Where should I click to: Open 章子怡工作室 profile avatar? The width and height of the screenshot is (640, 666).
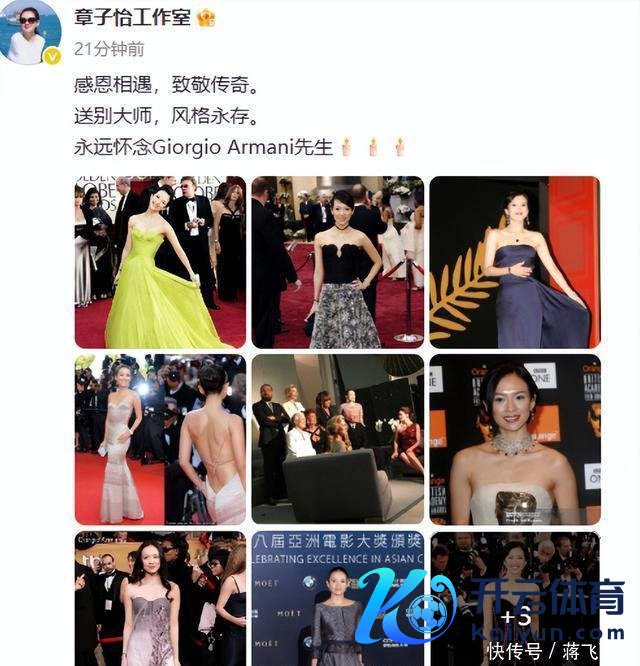click(x=30, y=32)
